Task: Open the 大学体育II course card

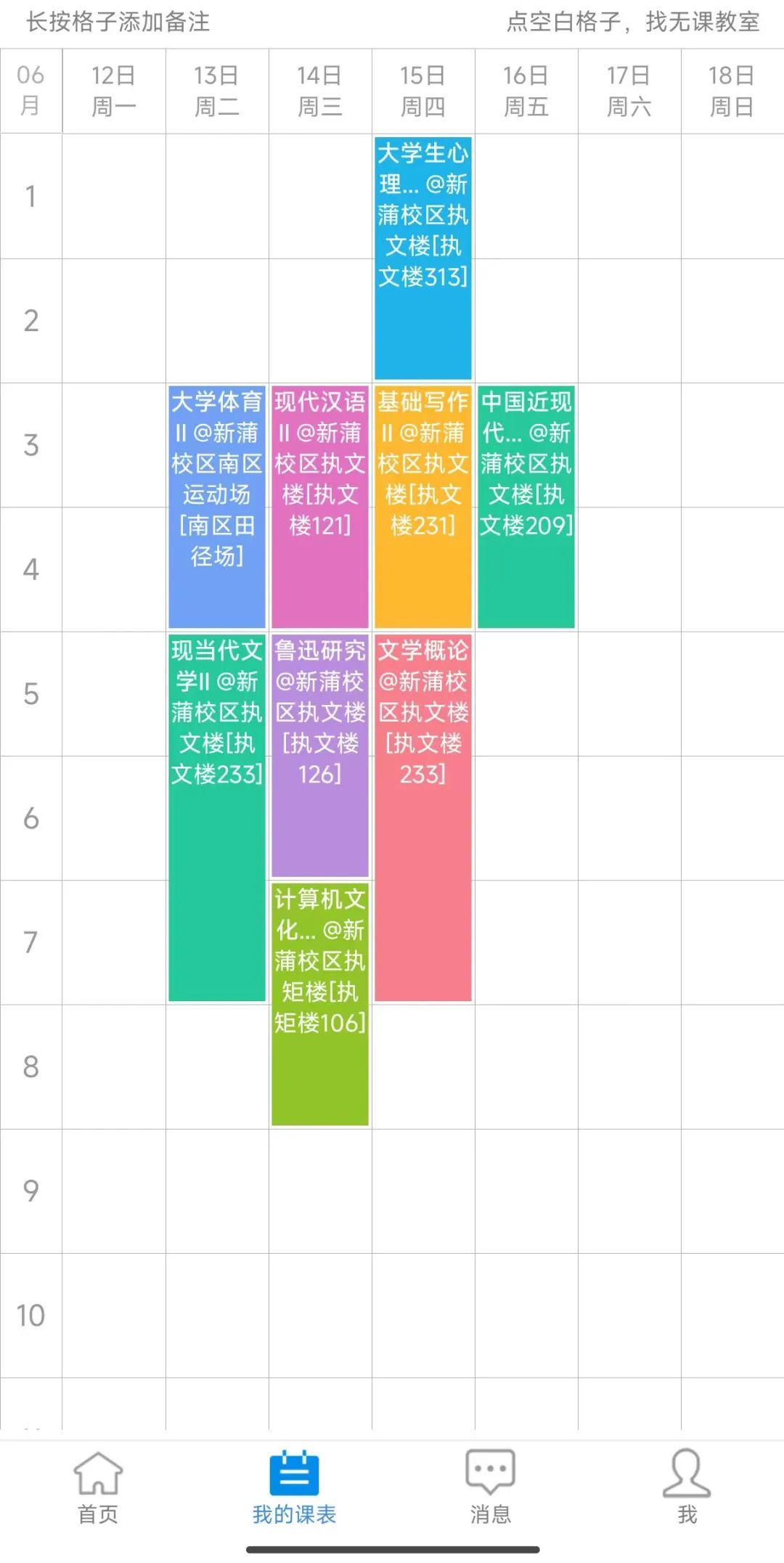Action: pyautogui.click(x=216, y=507)
